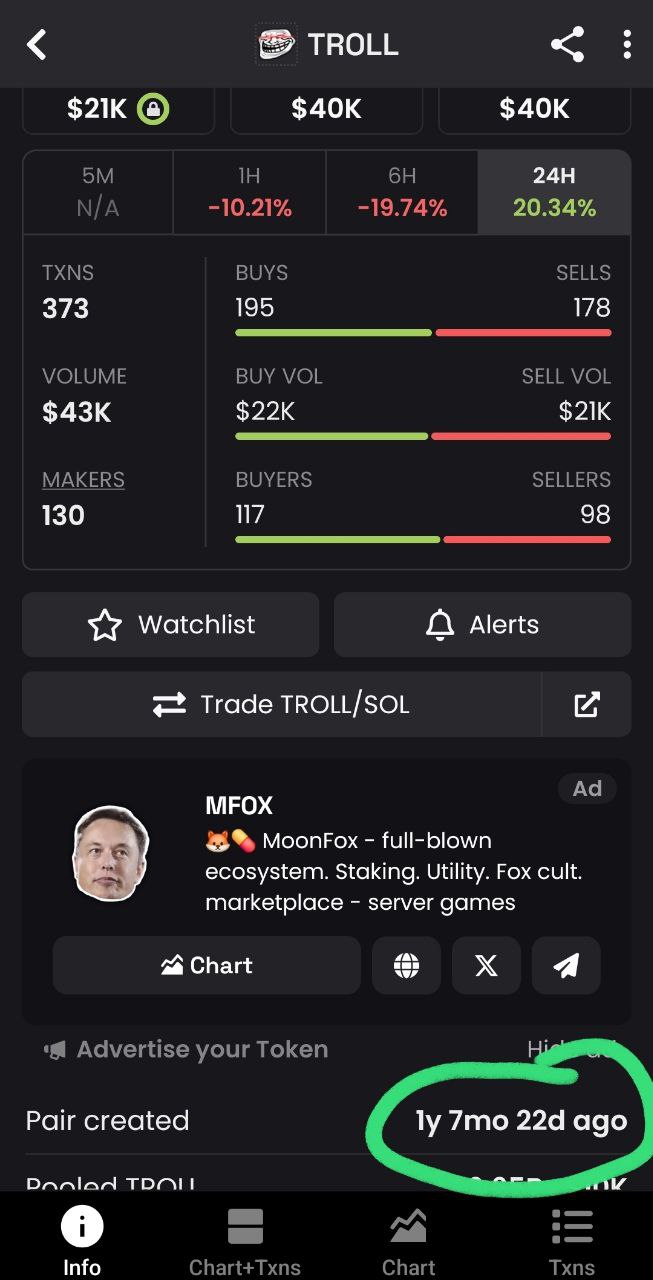The height and width of the screenshot is (1280, 653).
Task: Add TROLL to Watchlist
Action: pyautogui.click(x=171, y=625)
